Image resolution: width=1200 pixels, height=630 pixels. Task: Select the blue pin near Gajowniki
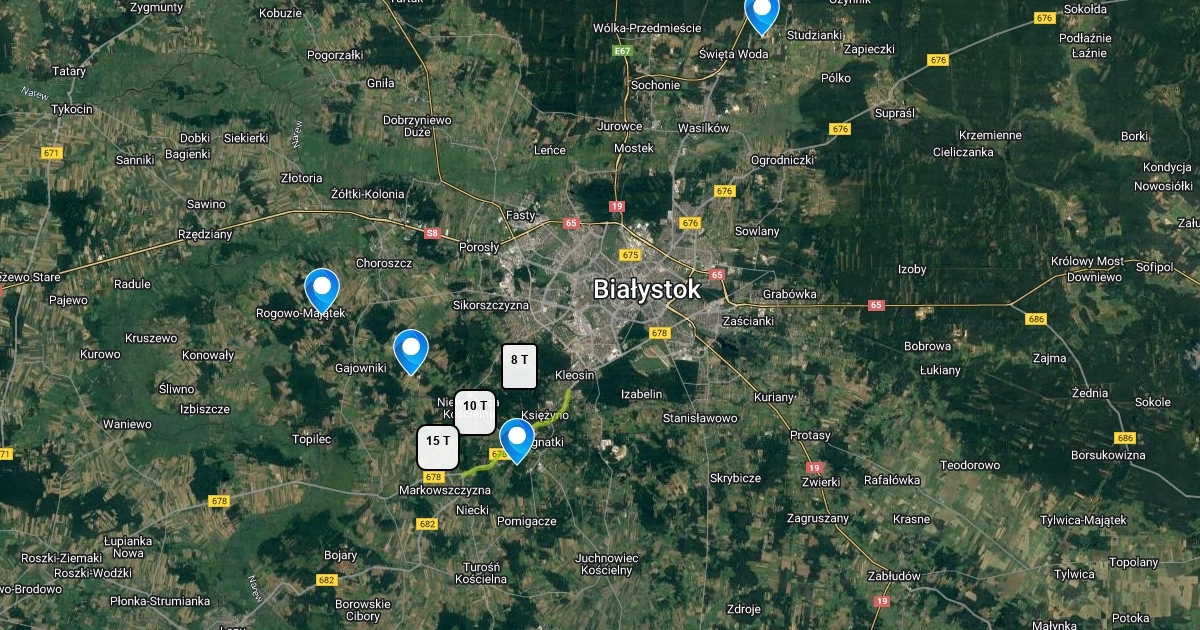tap(411, 352)
